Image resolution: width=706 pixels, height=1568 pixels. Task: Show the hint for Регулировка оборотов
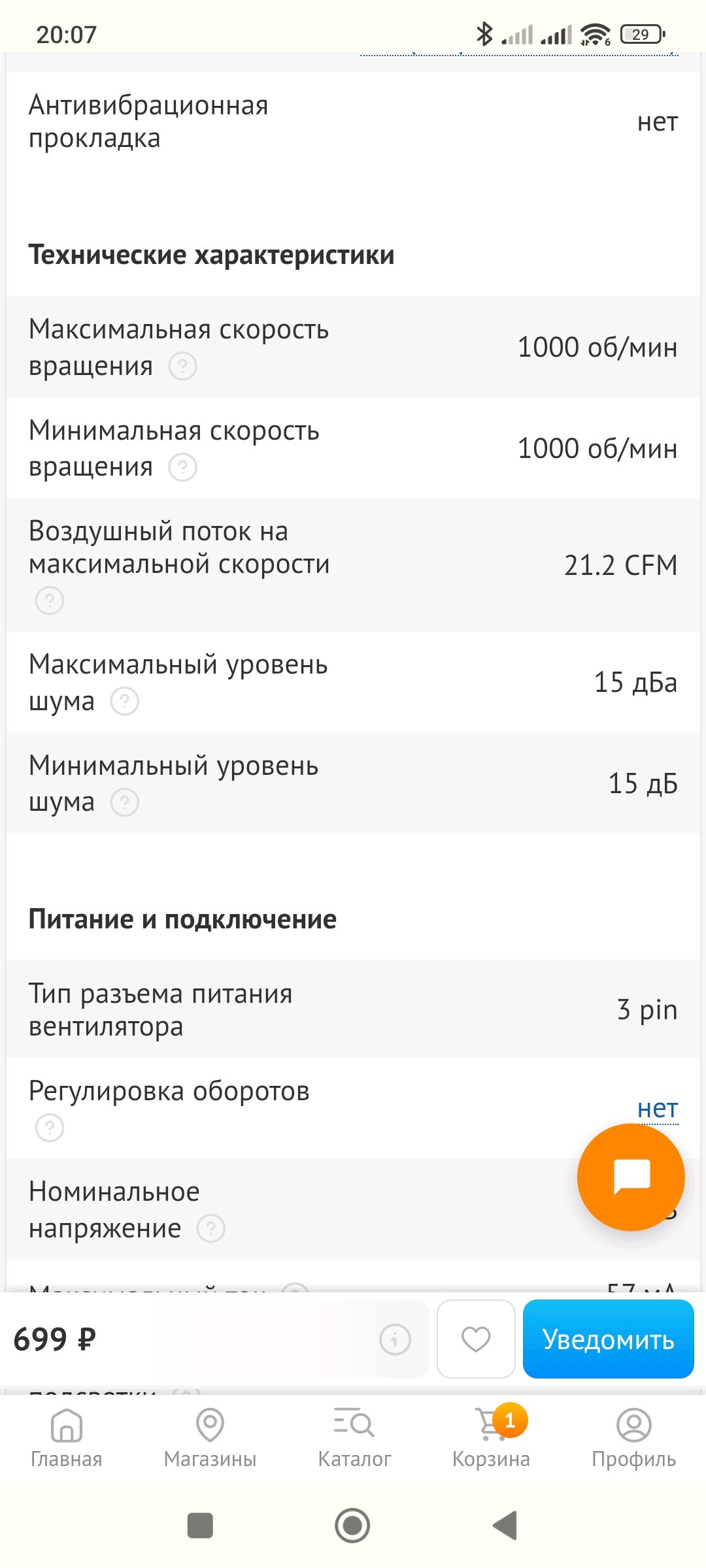(x=50, y=1128)
